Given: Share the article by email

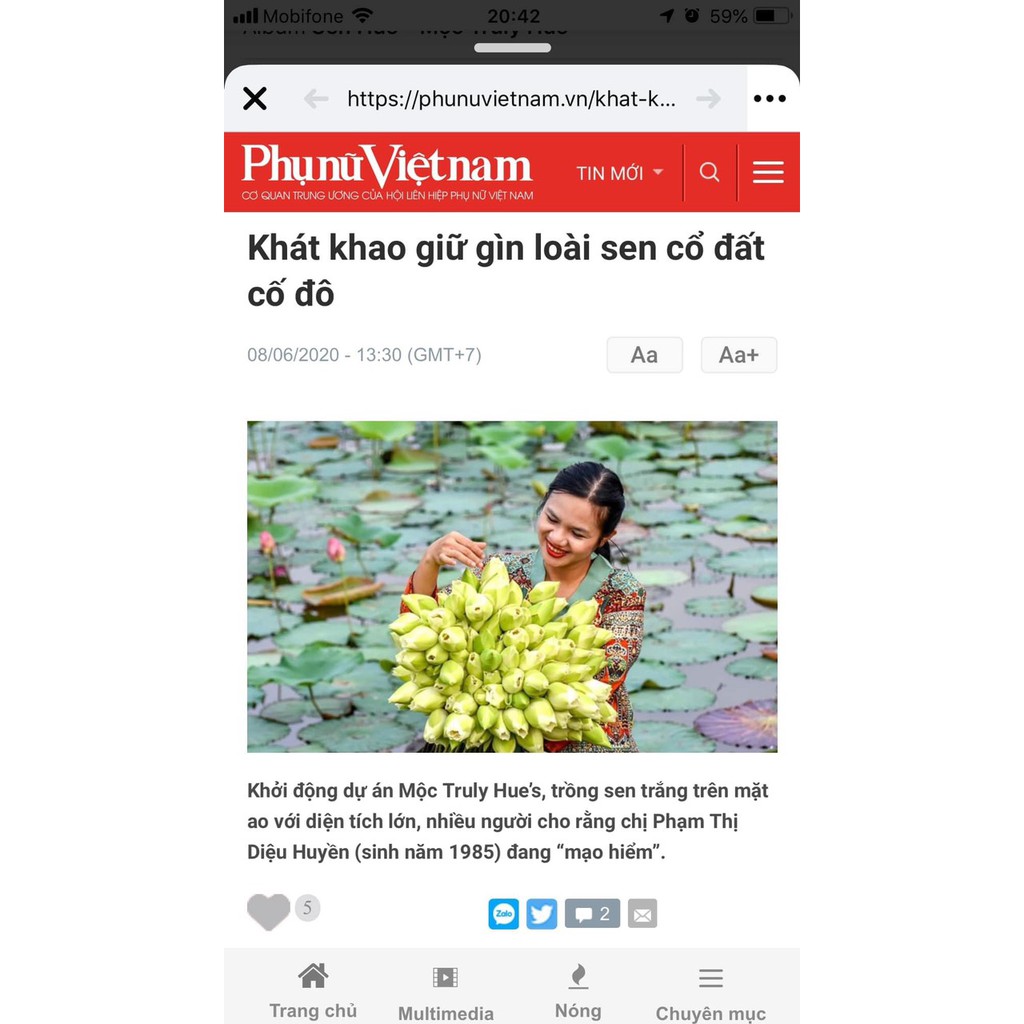Looking at the screenshot, I should (642, 913).
